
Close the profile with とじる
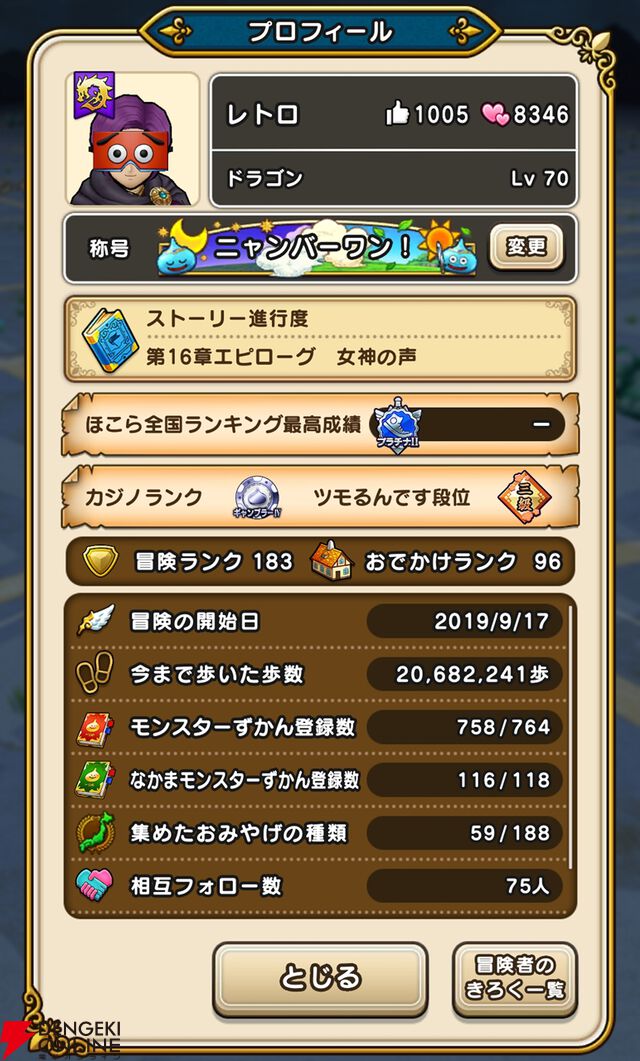(320, 977)
